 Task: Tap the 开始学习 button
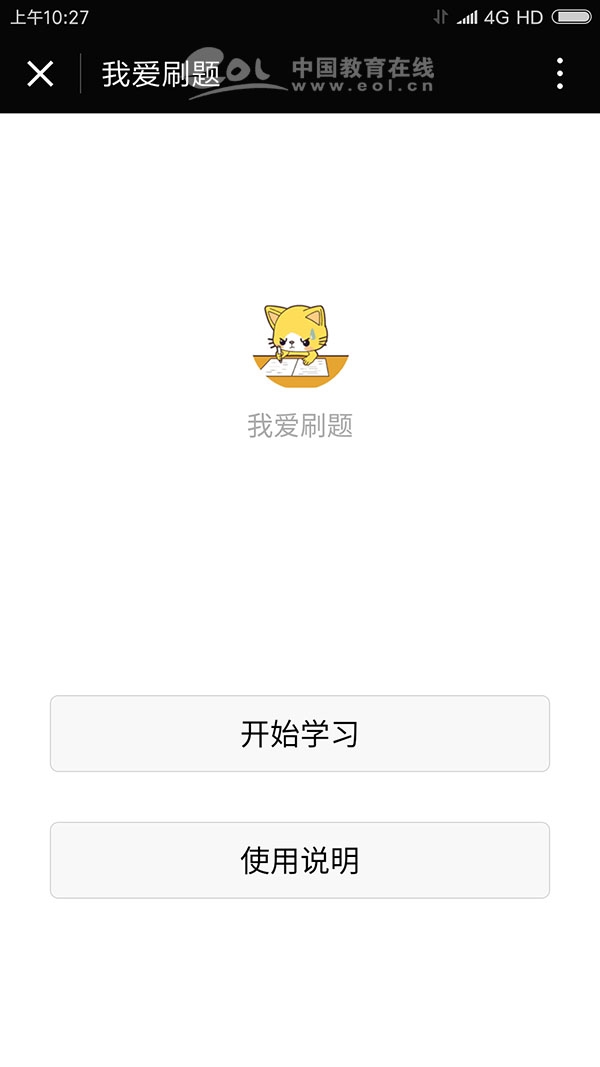[x=300, y=734]
